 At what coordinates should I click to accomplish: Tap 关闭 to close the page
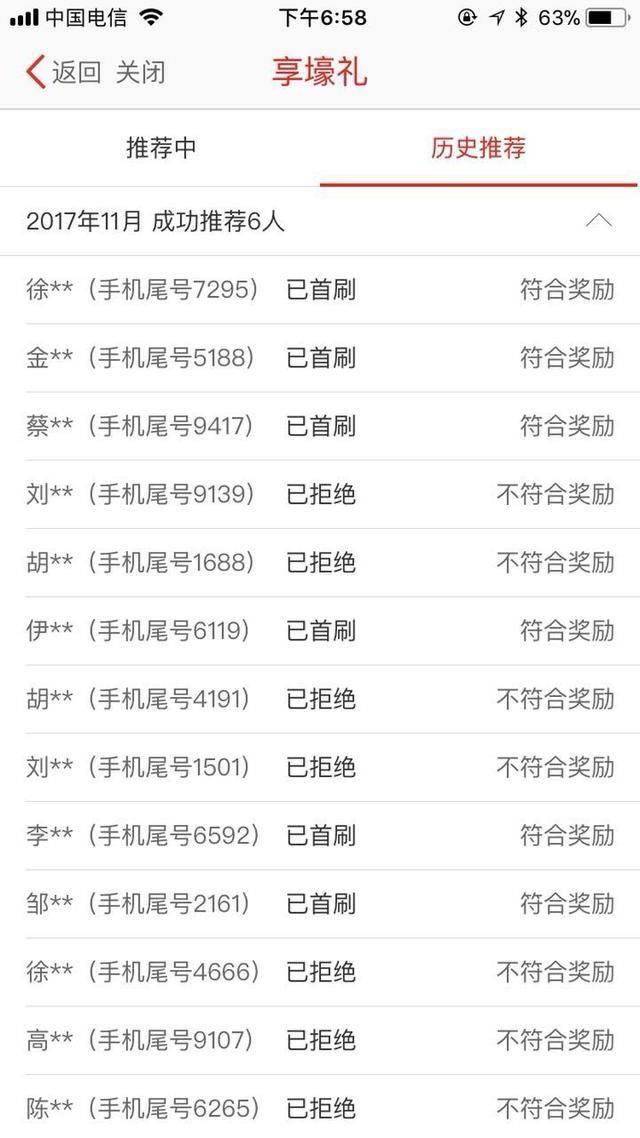(x=140, y=73)
